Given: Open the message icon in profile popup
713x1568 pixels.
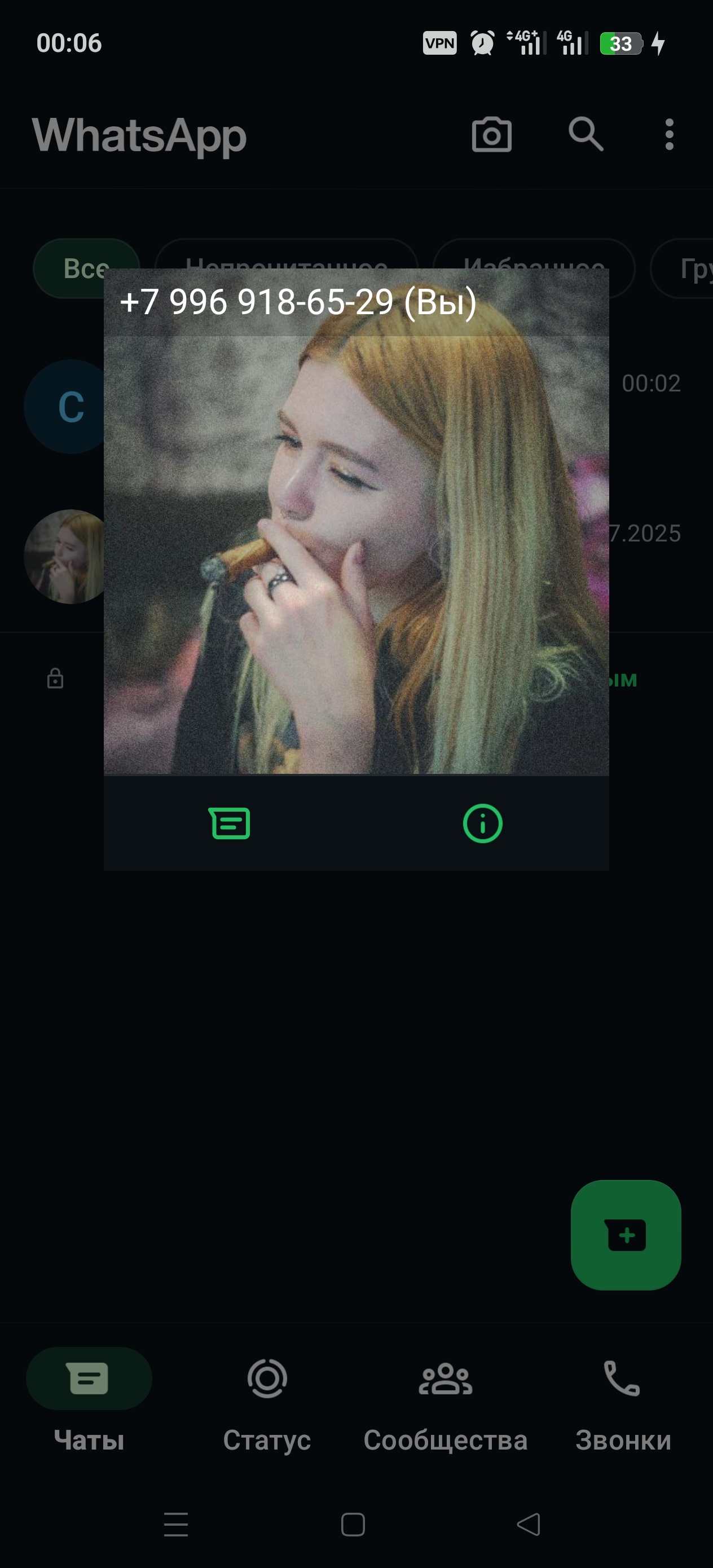Looking at the screenshot, I should [230, 823].
